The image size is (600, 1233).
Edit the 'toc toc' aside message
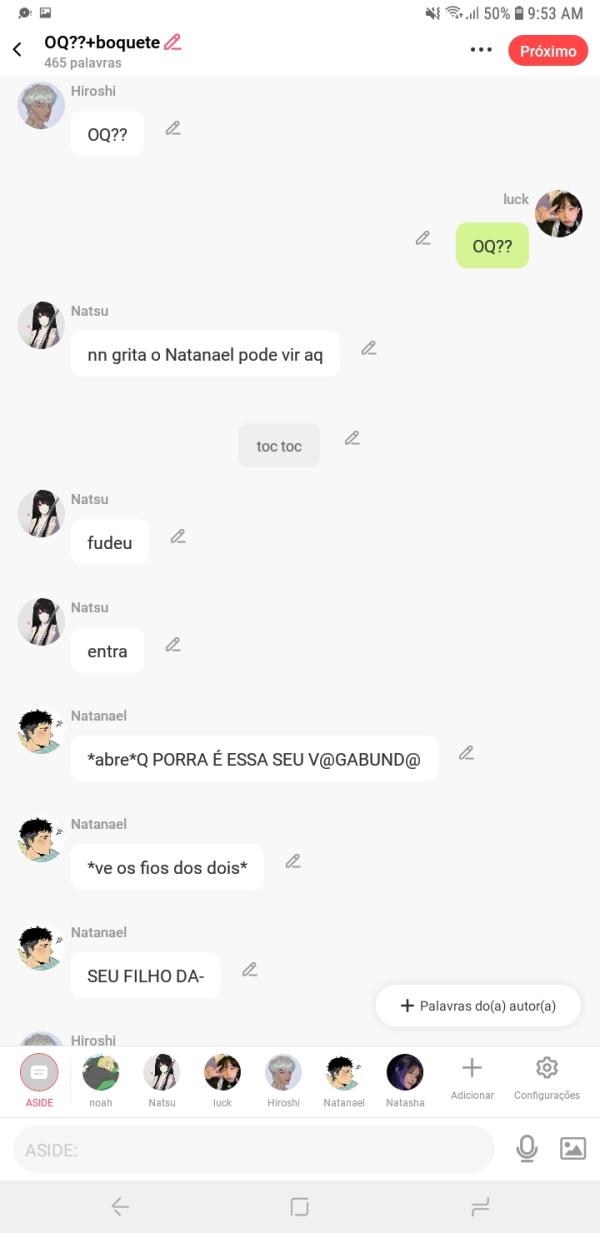pyautogui.click(x=352, y=438)
